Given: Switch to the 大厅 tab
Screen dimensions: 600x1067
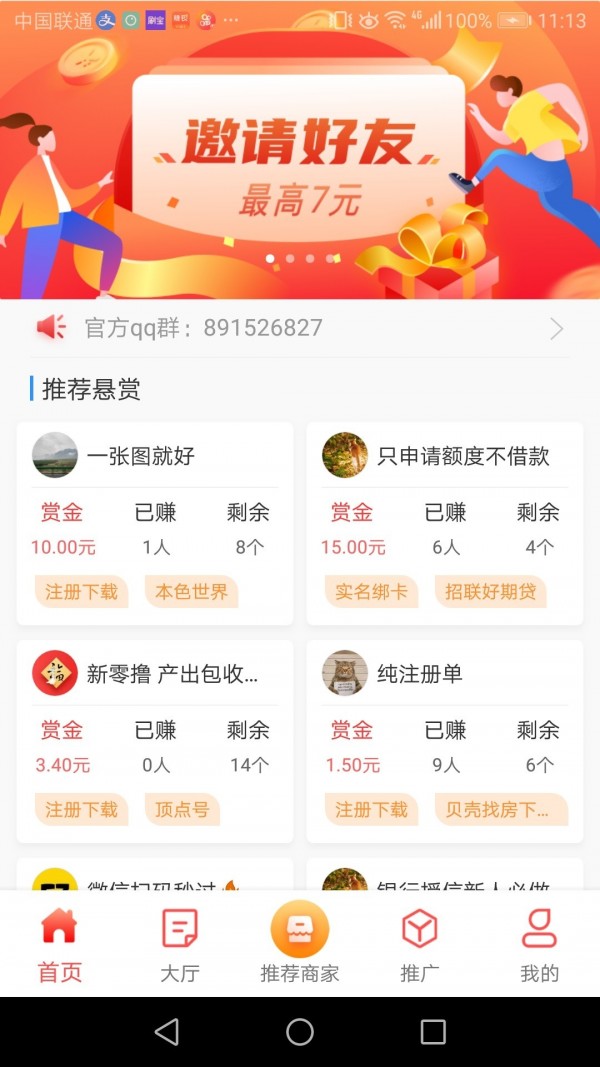Looking at the screenshot, I should pos(180,944).
